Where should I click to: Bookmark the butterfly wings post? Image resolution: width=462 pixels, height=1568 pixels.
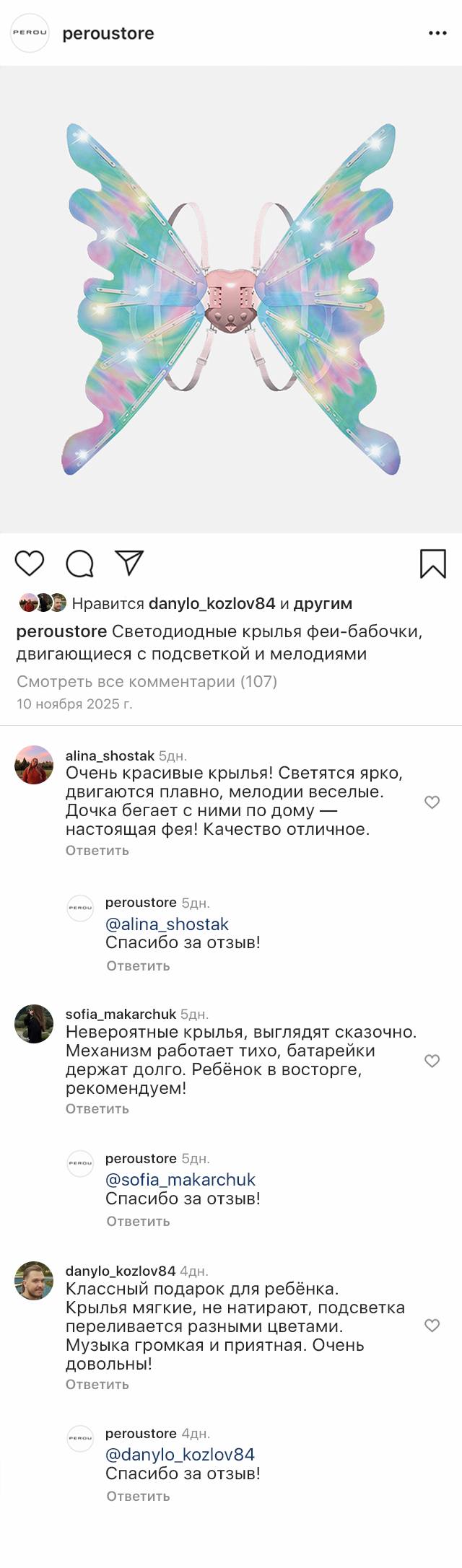click(432, 564)
